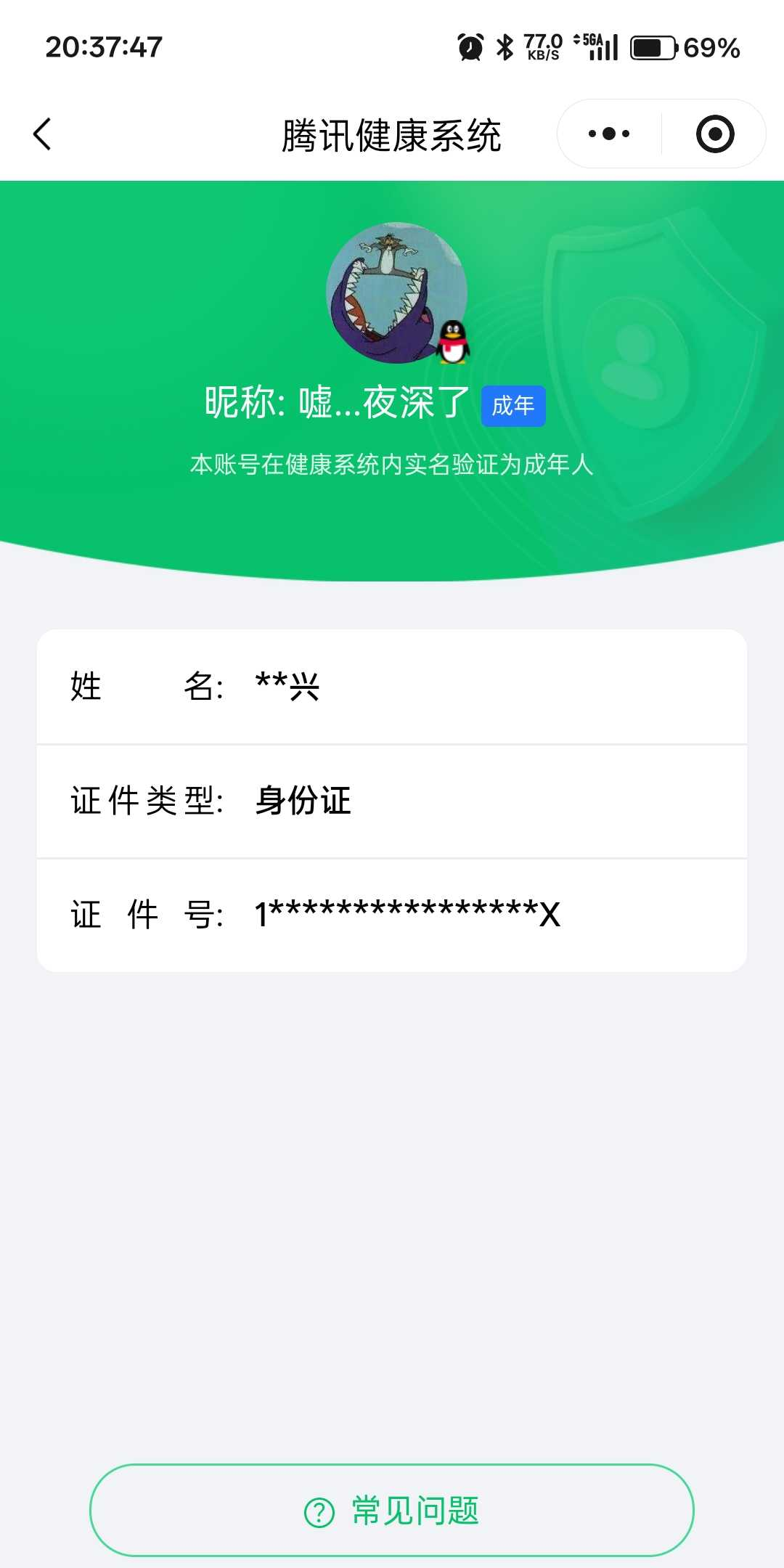The width and height of the screenshot is (784, 1568).
Task: Open the more options ellipsis menu
Action: (610, 134)
